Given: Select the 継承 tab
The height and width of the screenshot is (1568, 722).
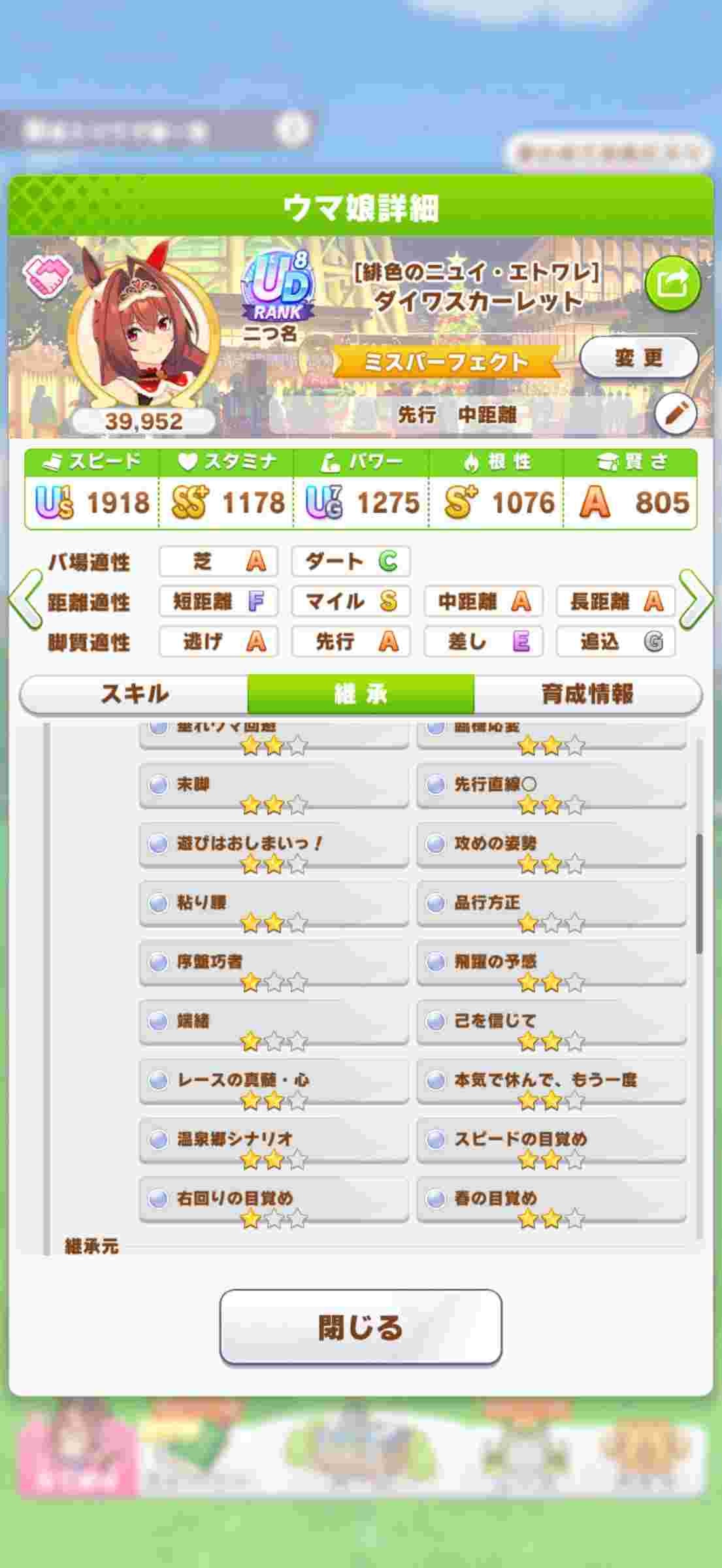Looking at the screenshot, I should [x=361, y=694].
